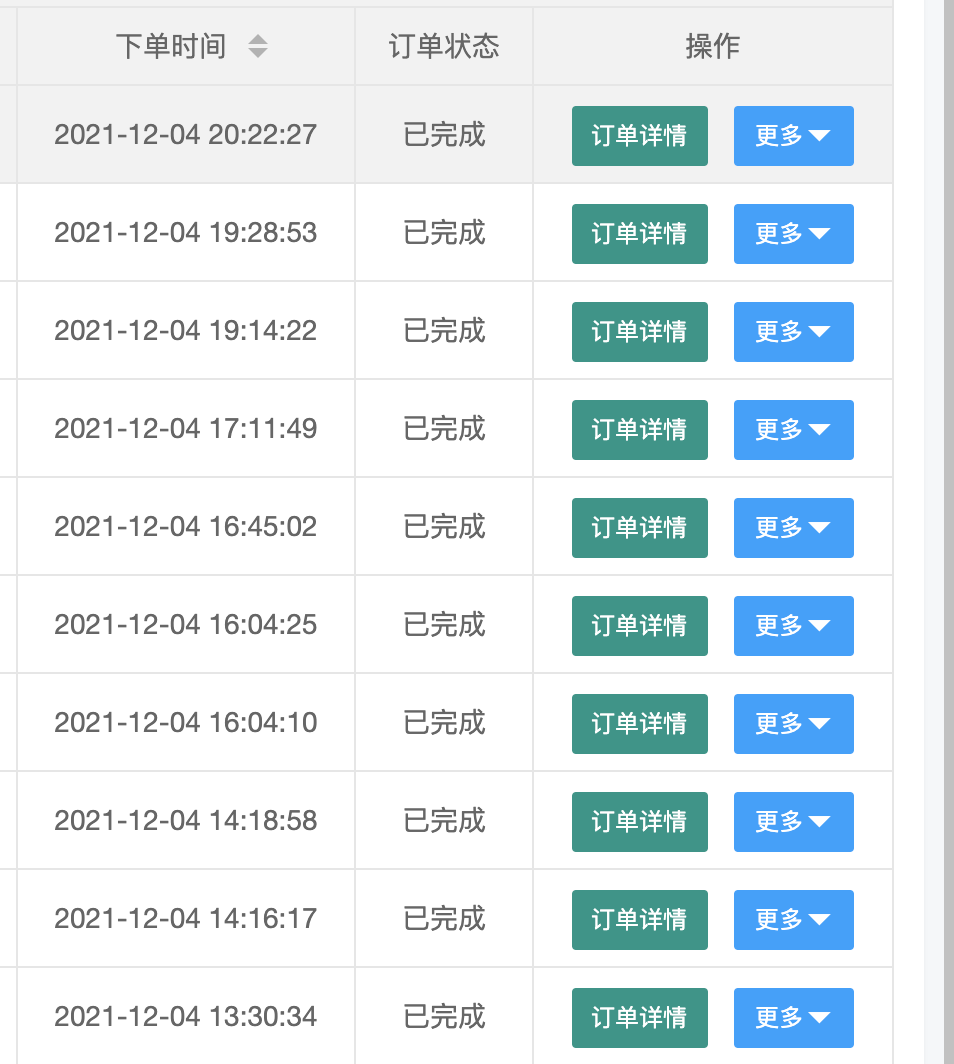View 订单详情 for the 16:04:25 order

point(639,626)
